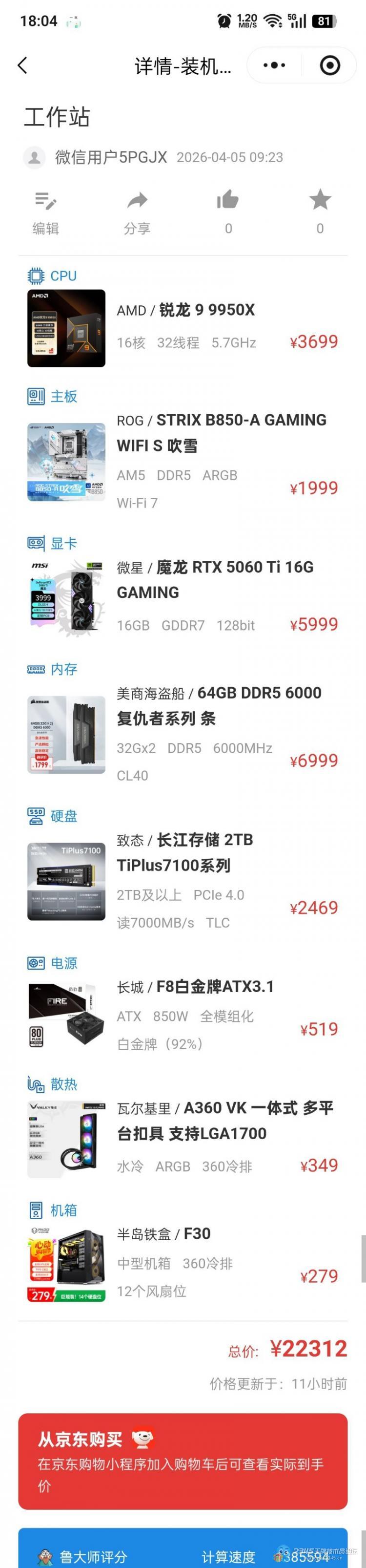Viewport: 366px width, 1568px height.
Task: Share this build with 分享
Action: coord(137,212)
